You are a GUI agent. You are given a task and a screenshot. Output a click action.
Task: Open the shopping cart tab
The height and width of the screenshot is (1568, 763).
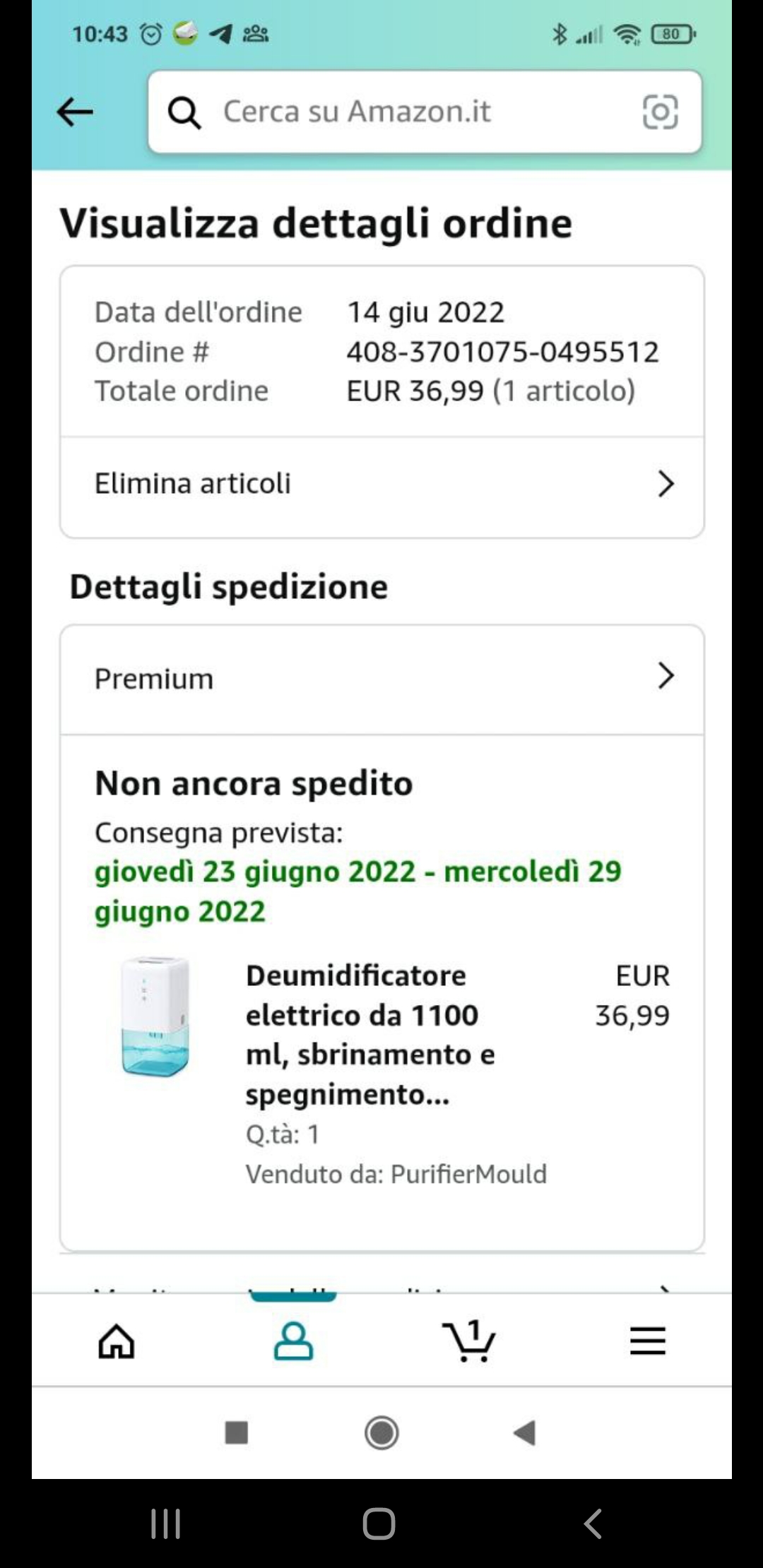click(468, 1341)
